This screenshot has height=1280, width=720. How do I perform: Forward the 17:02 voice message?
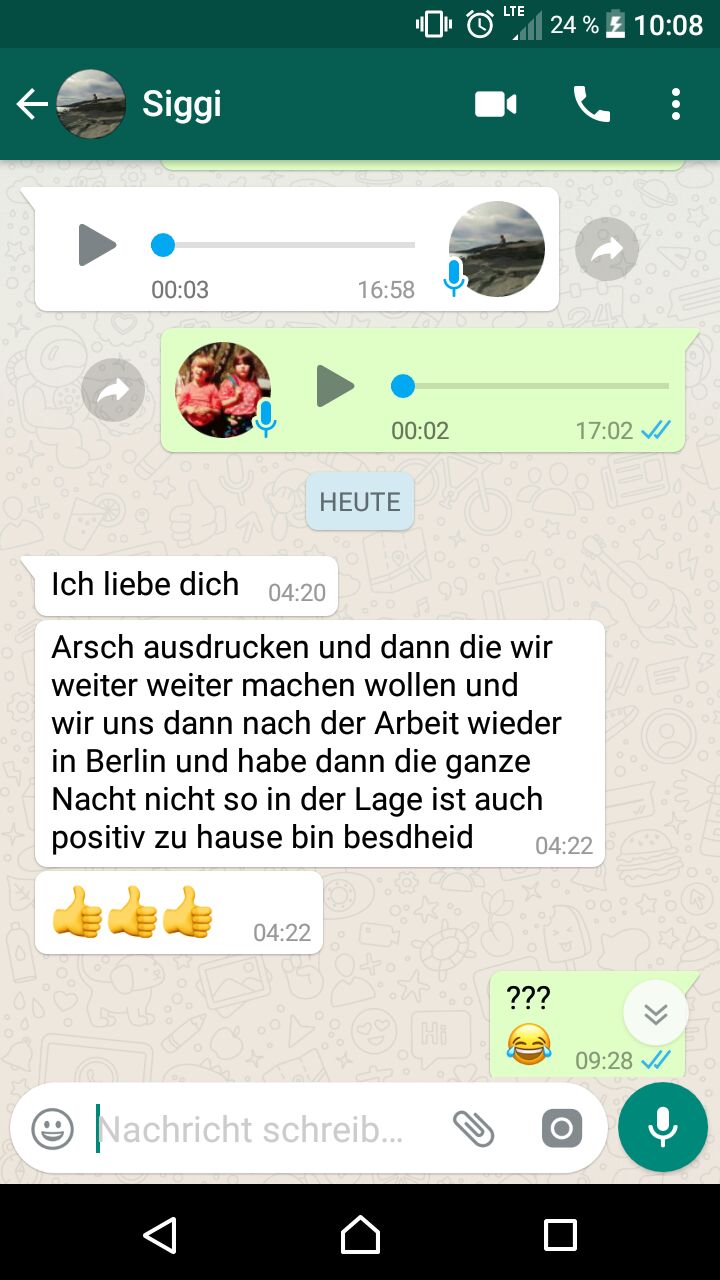[x=113, y=390]
